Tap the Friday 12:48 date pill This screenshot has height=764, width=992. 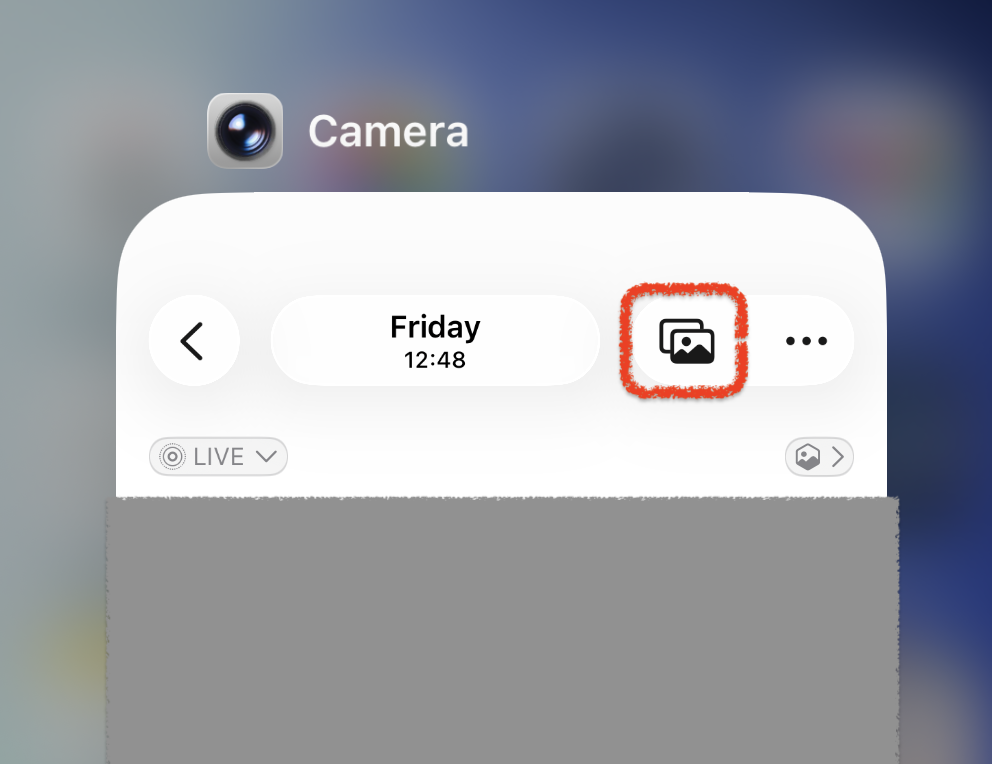pyautogui.click(x=435, y=341)
